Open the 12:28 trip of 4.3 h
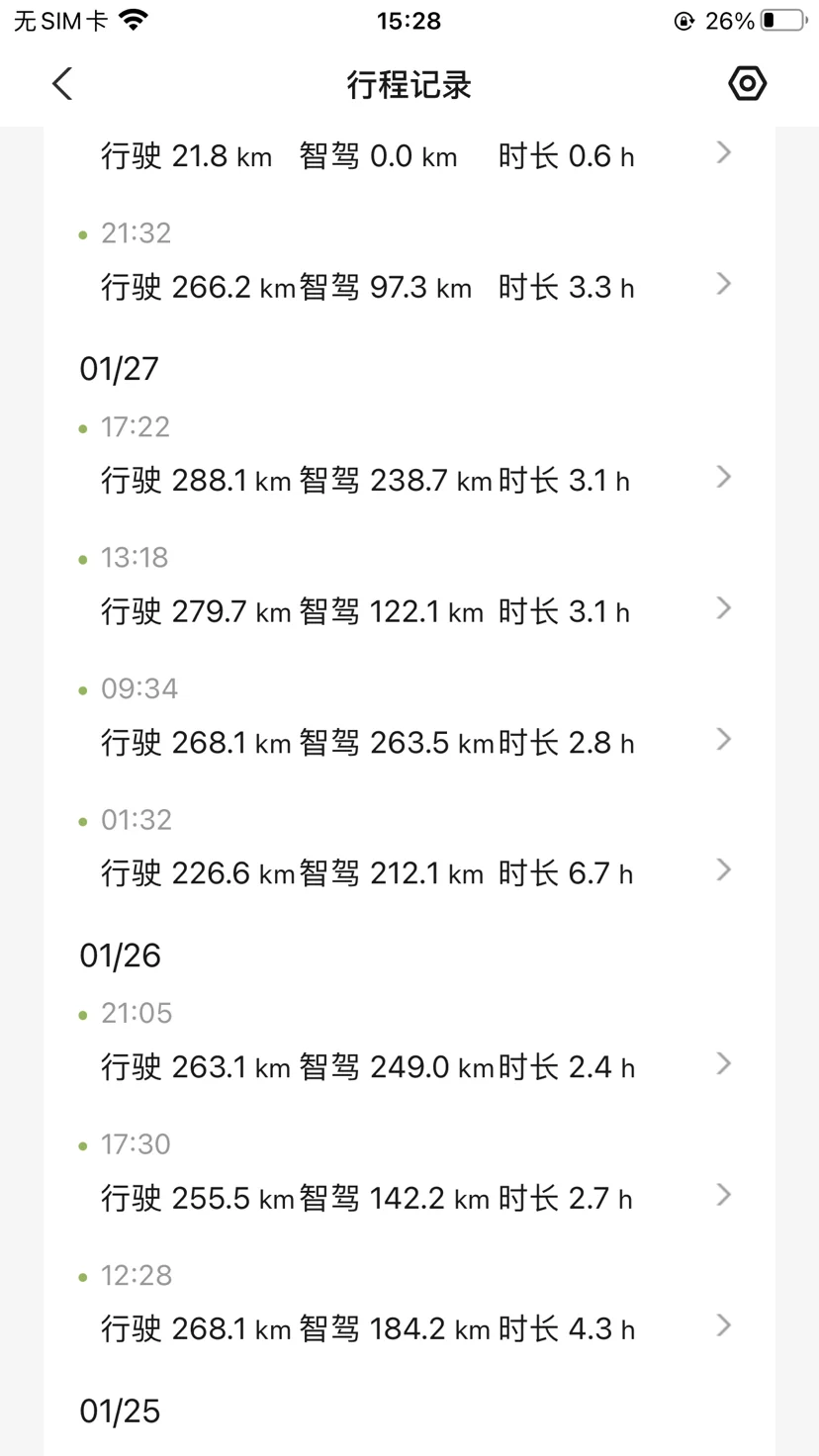Image resolution: width=819 pixels, height=1456 pixels. point(409,1305)
